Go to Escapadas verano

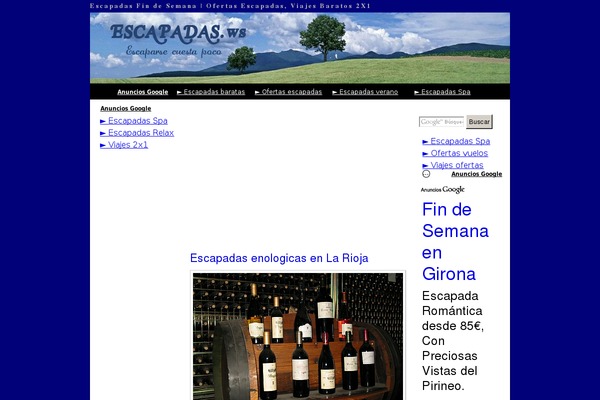[368, 92]
